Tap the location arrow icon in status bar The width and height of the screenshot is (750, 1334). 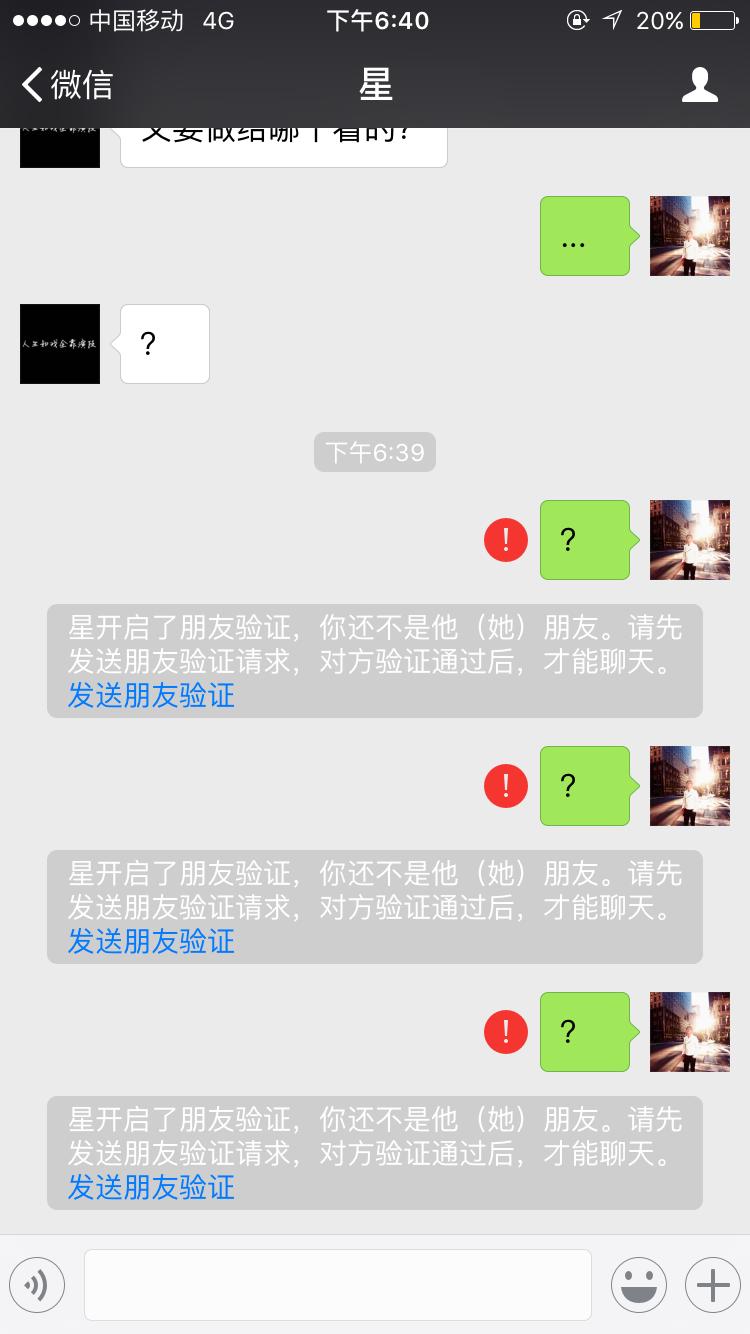point(611,18)
